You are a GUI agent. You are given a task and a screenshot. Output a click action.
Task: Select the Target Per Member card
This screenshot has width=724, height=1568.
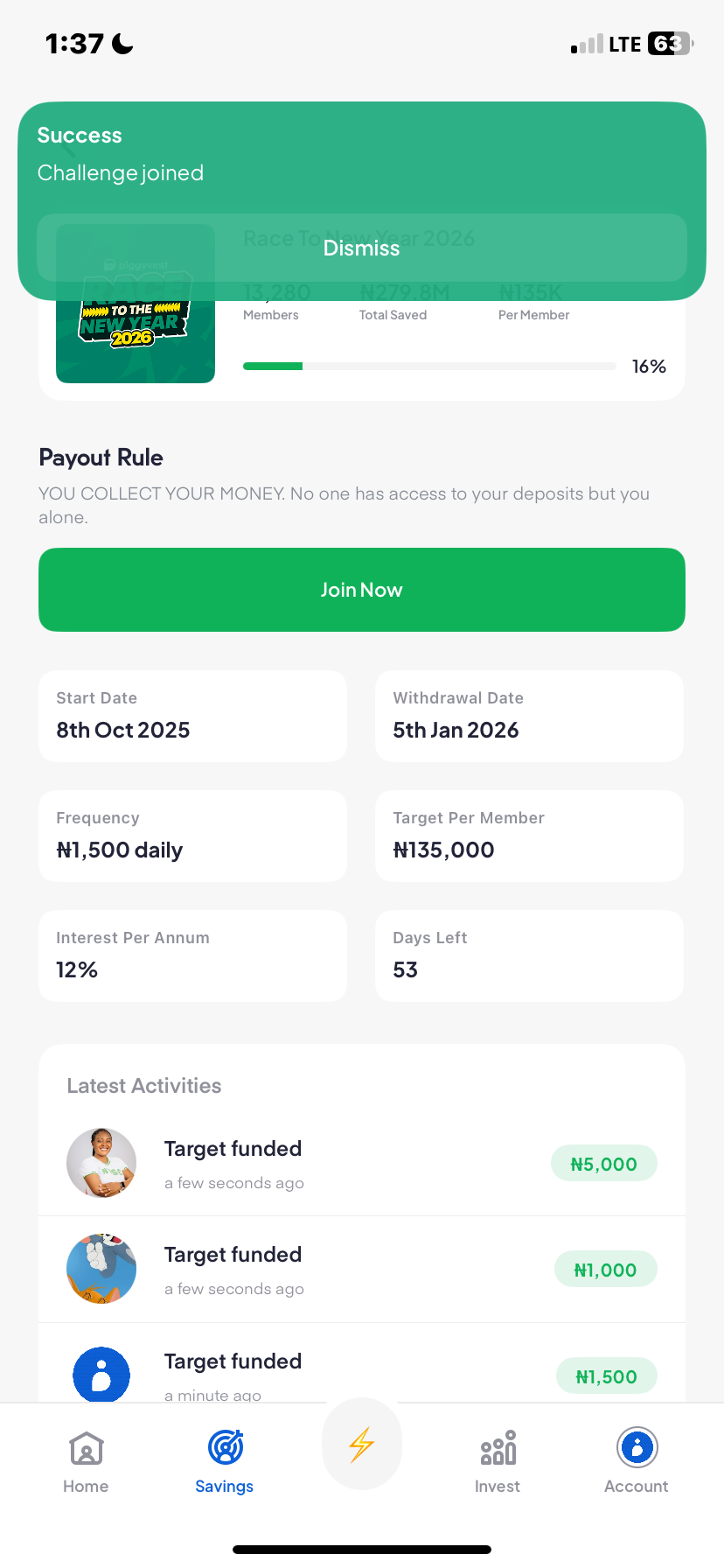click(528, 835)
